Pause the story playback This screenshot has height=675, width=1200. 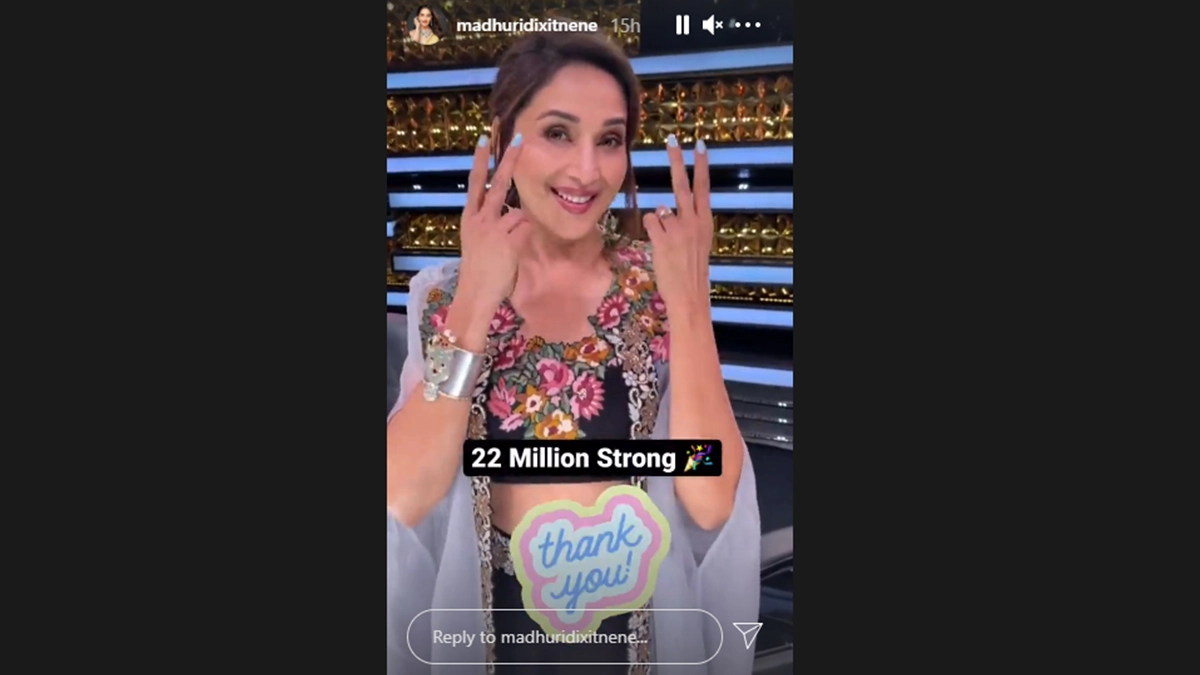682,25
